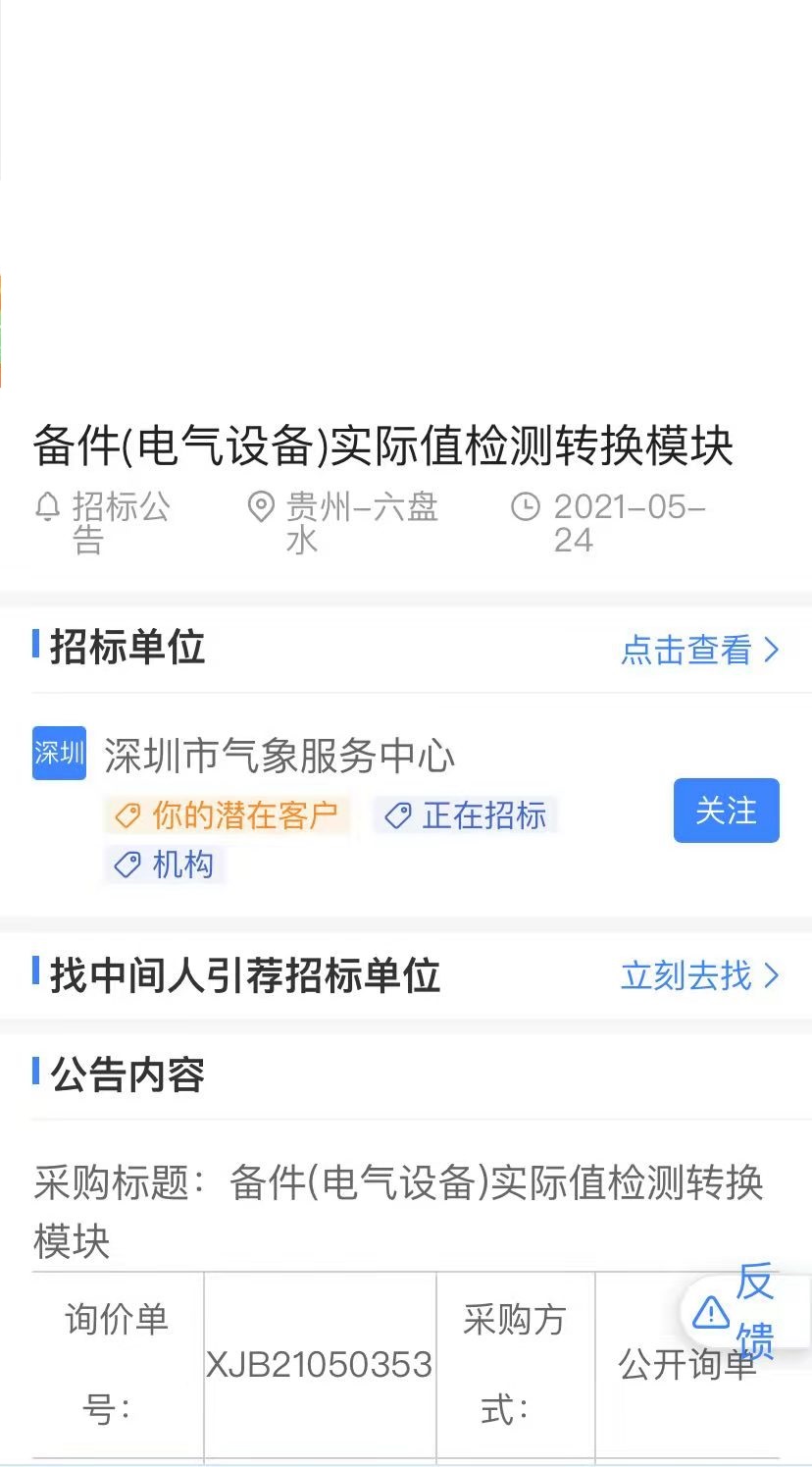Follow 深圳市气象服务中心 with the 关注 button

(x=726, y=811)
